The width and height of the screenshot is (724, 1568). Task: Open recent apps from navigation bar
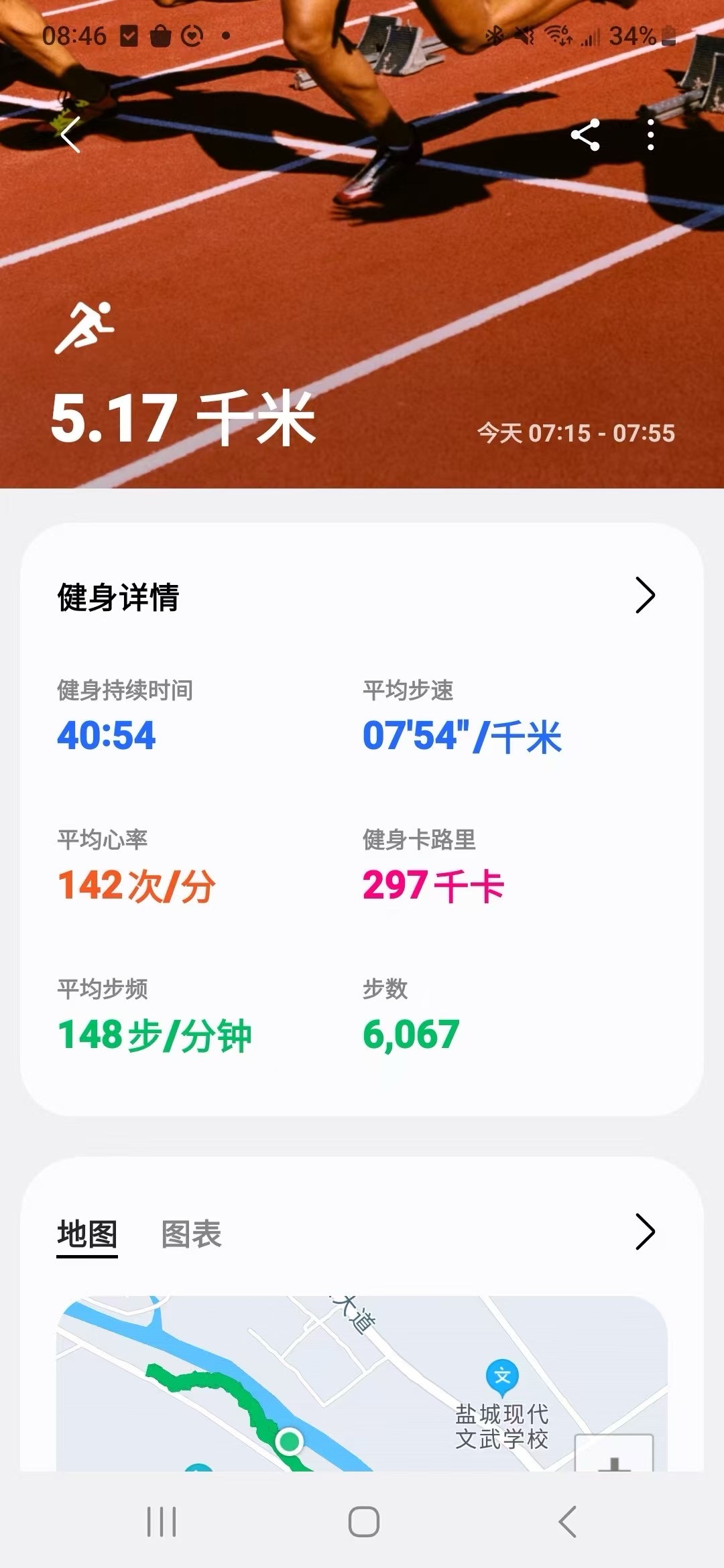pyautogui.click(x=162, y=1521)
